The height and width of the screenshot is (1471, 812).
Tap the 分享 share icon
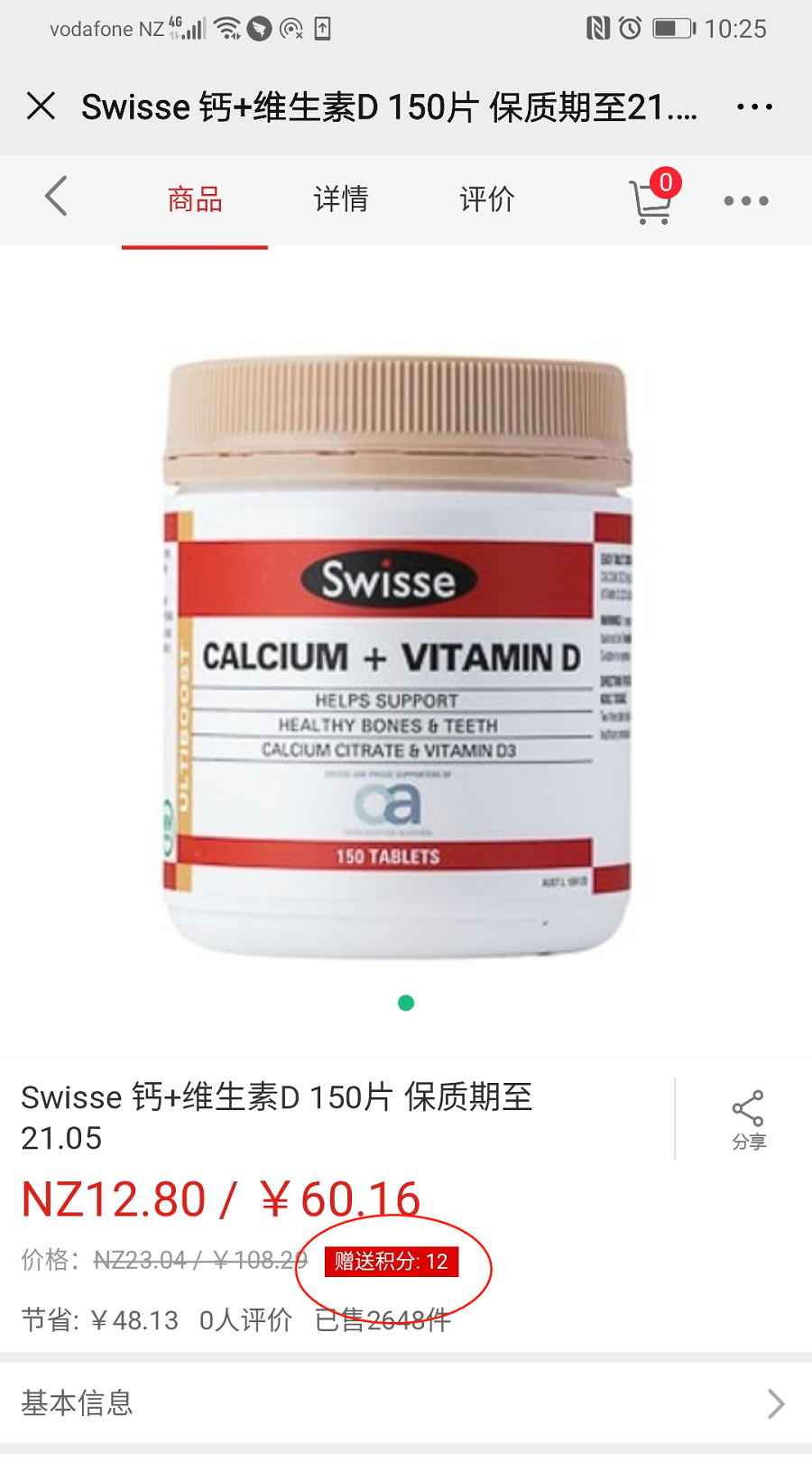pos(748,1119)
